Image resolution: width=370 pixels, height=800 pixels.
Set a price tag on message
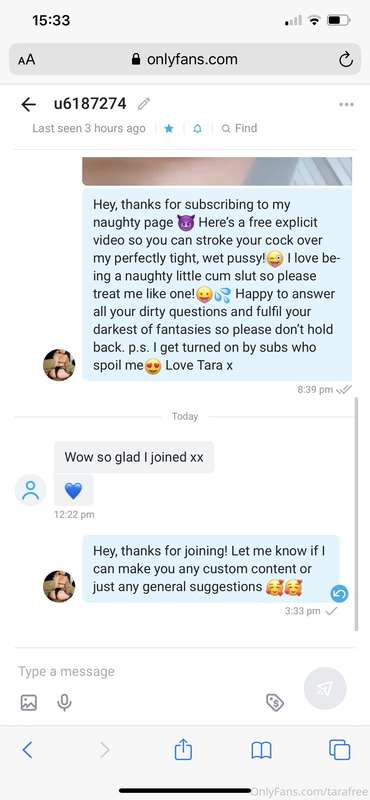point(275,703)
